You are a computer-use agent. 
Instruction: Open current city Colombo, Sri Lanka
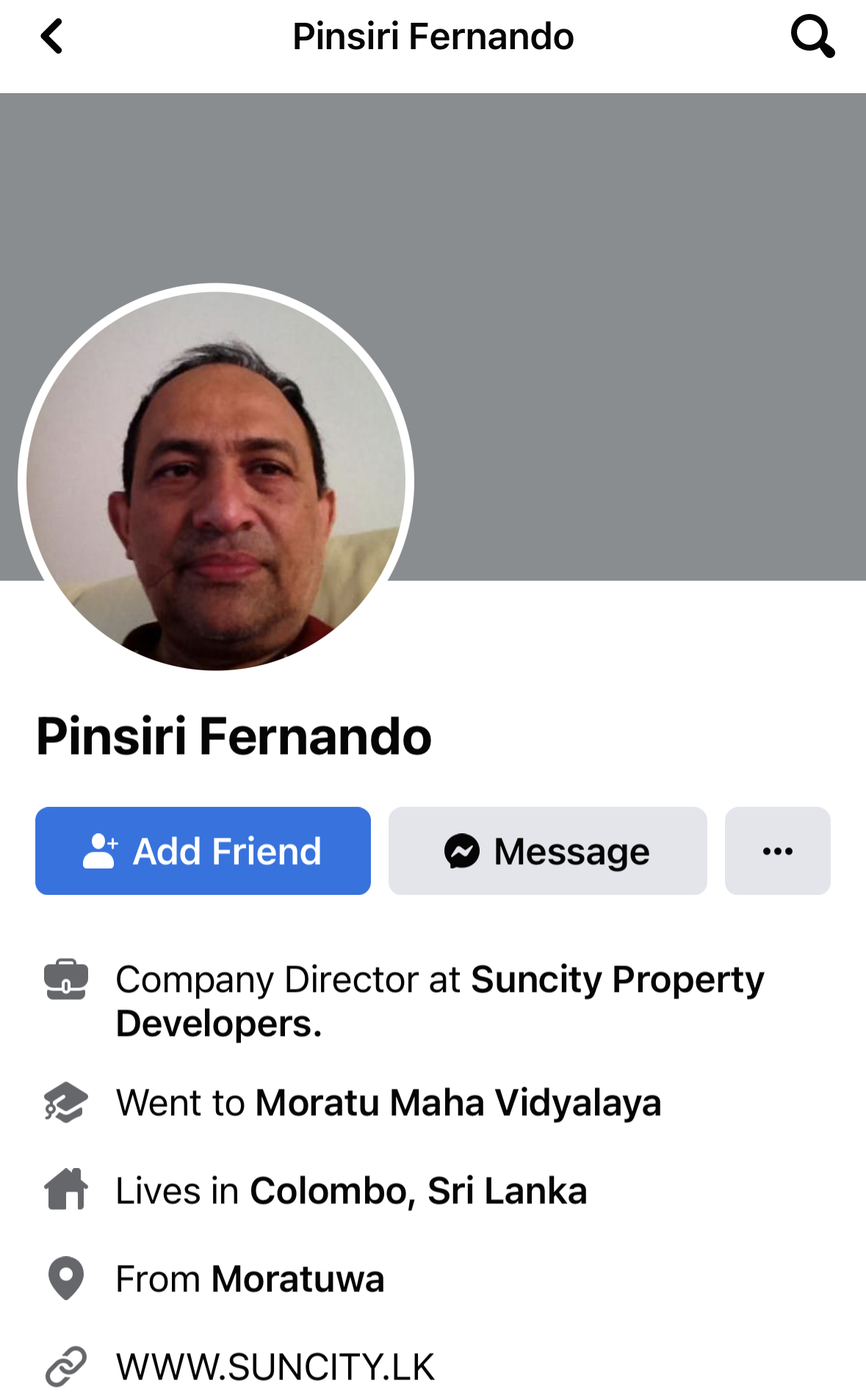419,1191
